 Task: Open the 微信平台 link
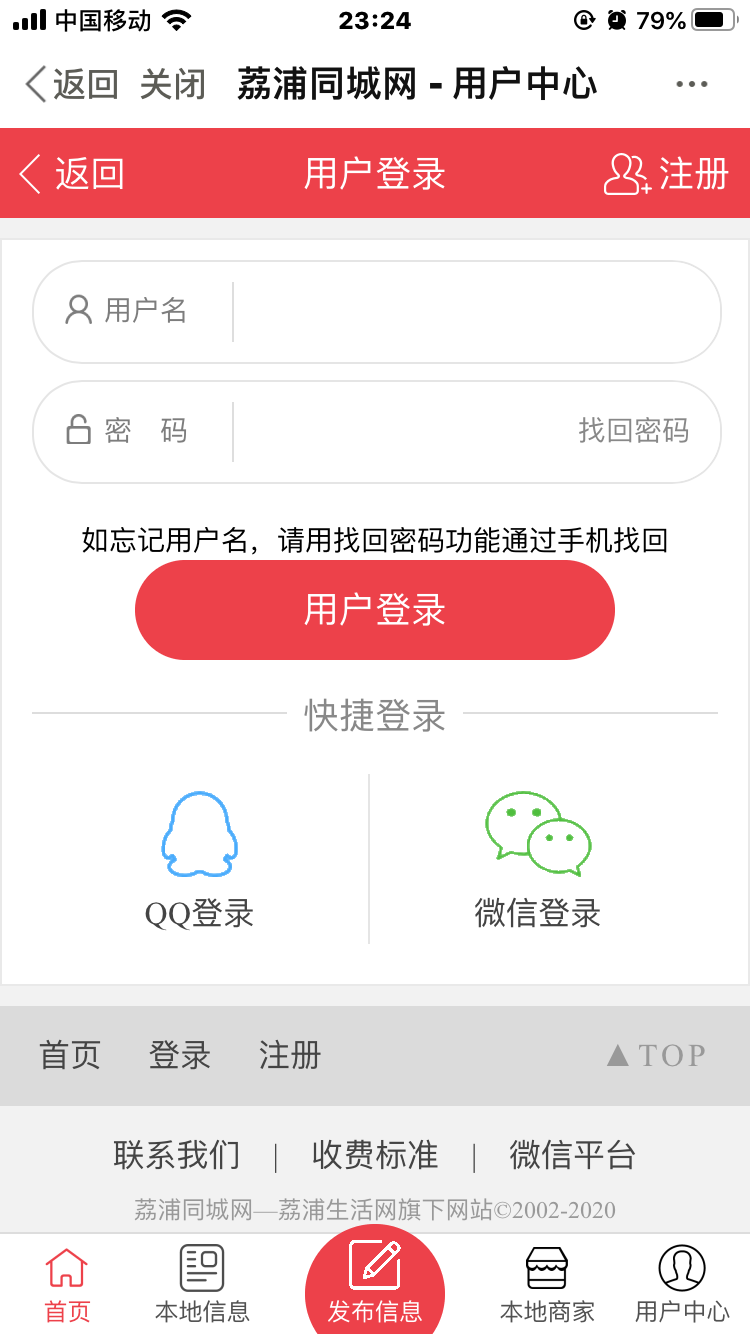[572, 1155]
